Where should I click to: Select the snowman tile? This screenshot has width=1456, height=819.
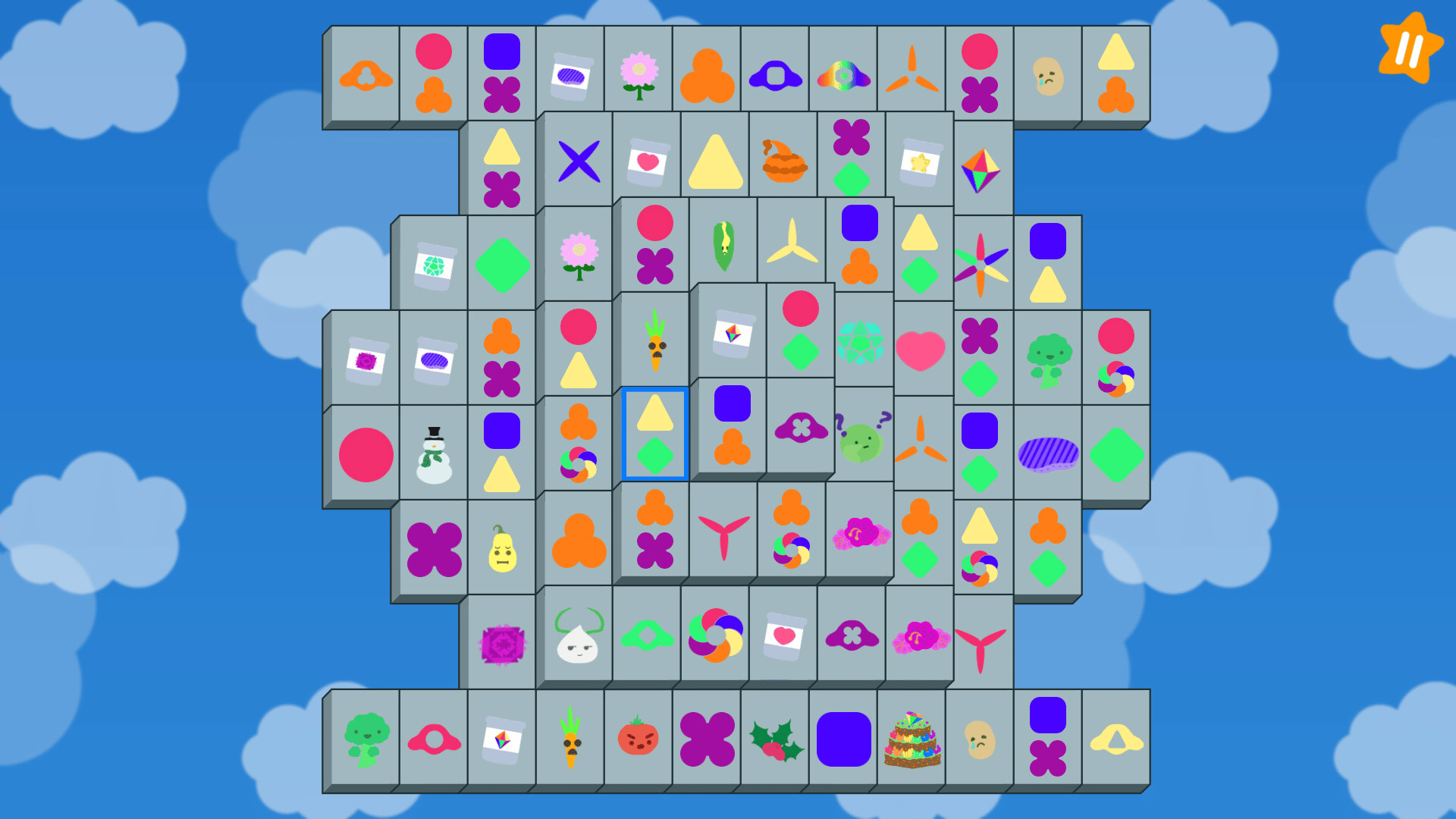[434, 455]
